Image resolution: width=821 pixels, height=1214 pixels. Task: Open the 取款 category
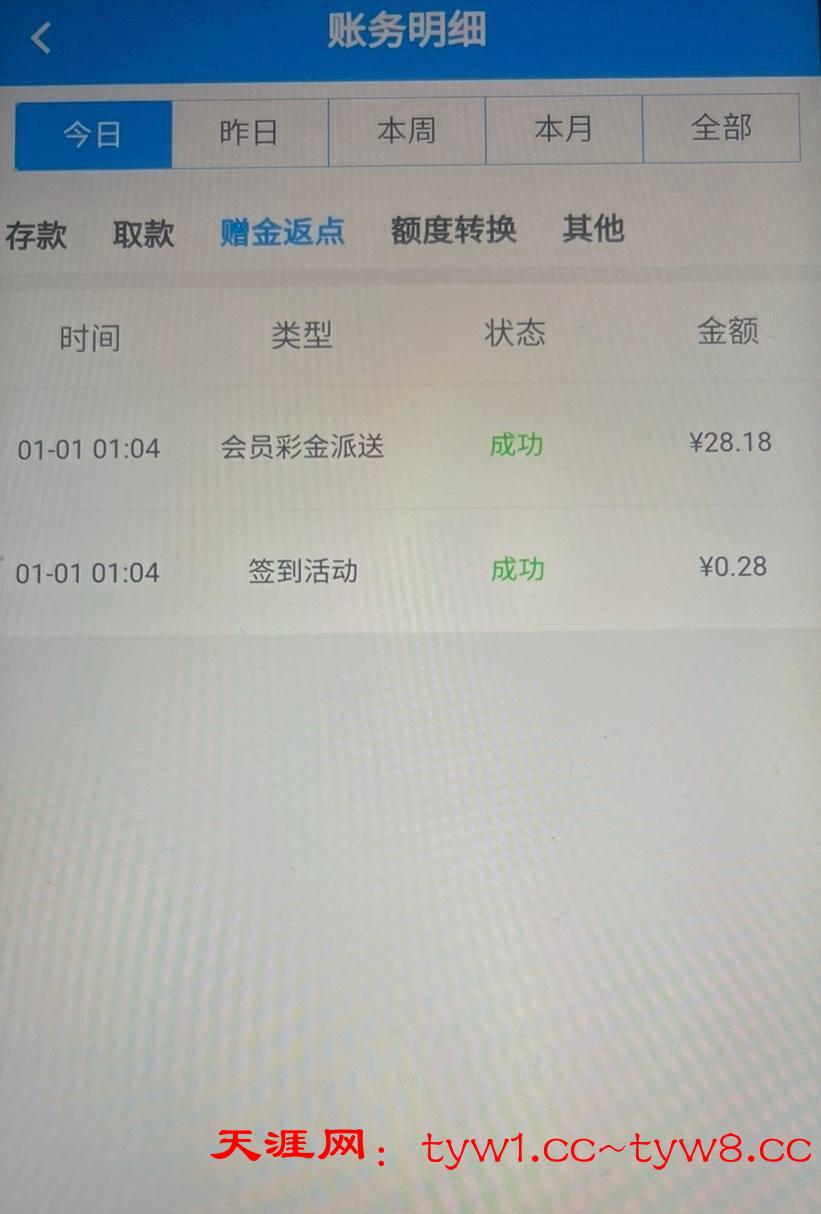click(143, 234)
